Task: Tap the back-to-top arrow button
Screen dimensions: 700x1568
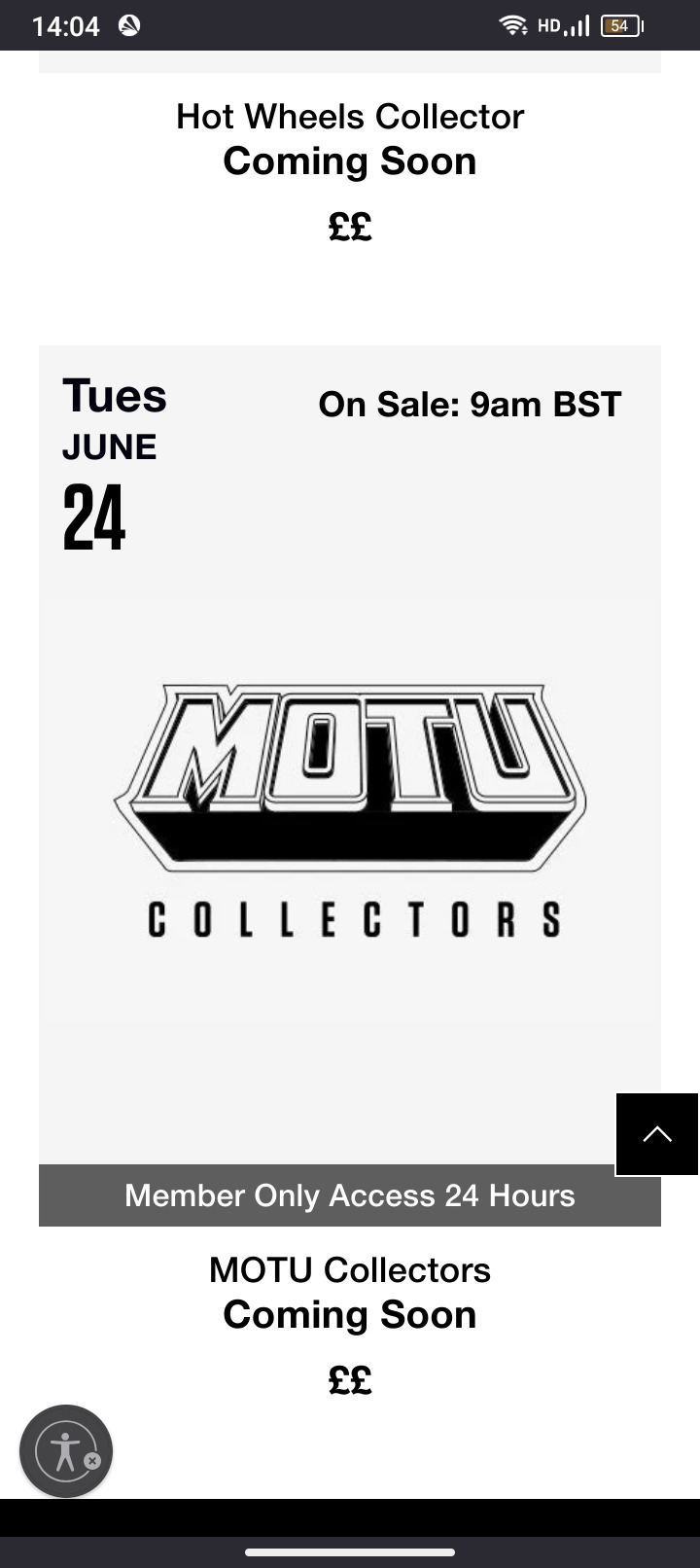Action: [x=657, y=1134]
